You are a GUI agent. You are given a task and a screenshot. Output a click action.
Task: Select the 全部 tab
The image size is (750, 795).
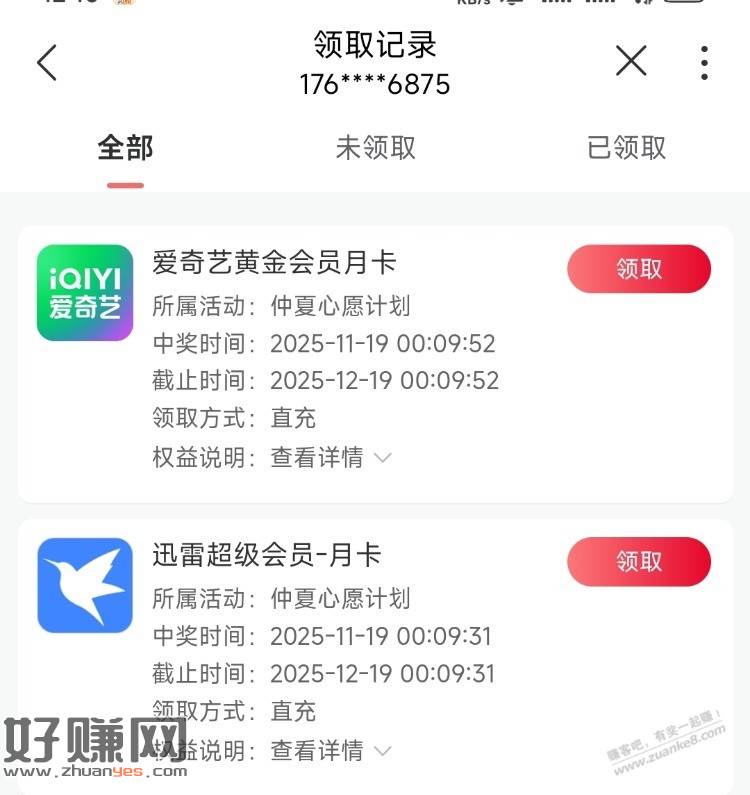coord(124,147)
